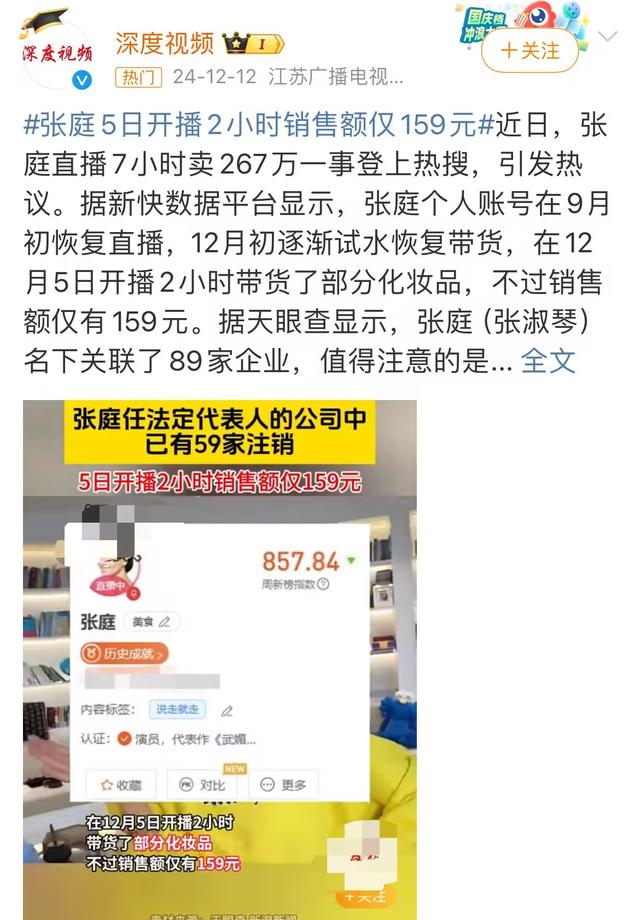This screenshot has height=920, width=640.
Task: Open the 深度视频 username link
Action: (x=164, y=44)
